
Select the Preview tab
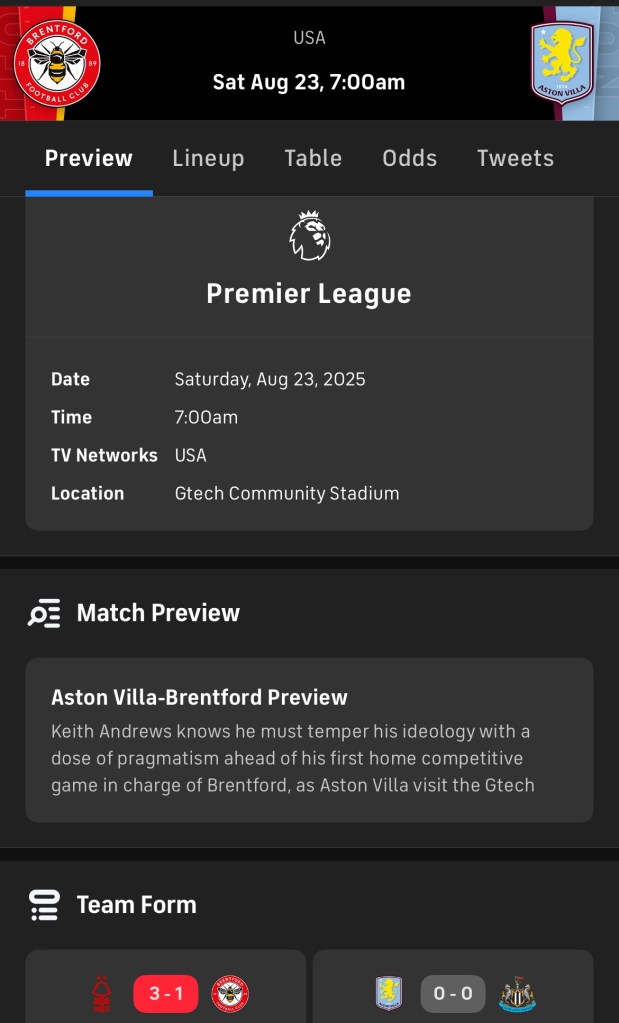point(89,158)
